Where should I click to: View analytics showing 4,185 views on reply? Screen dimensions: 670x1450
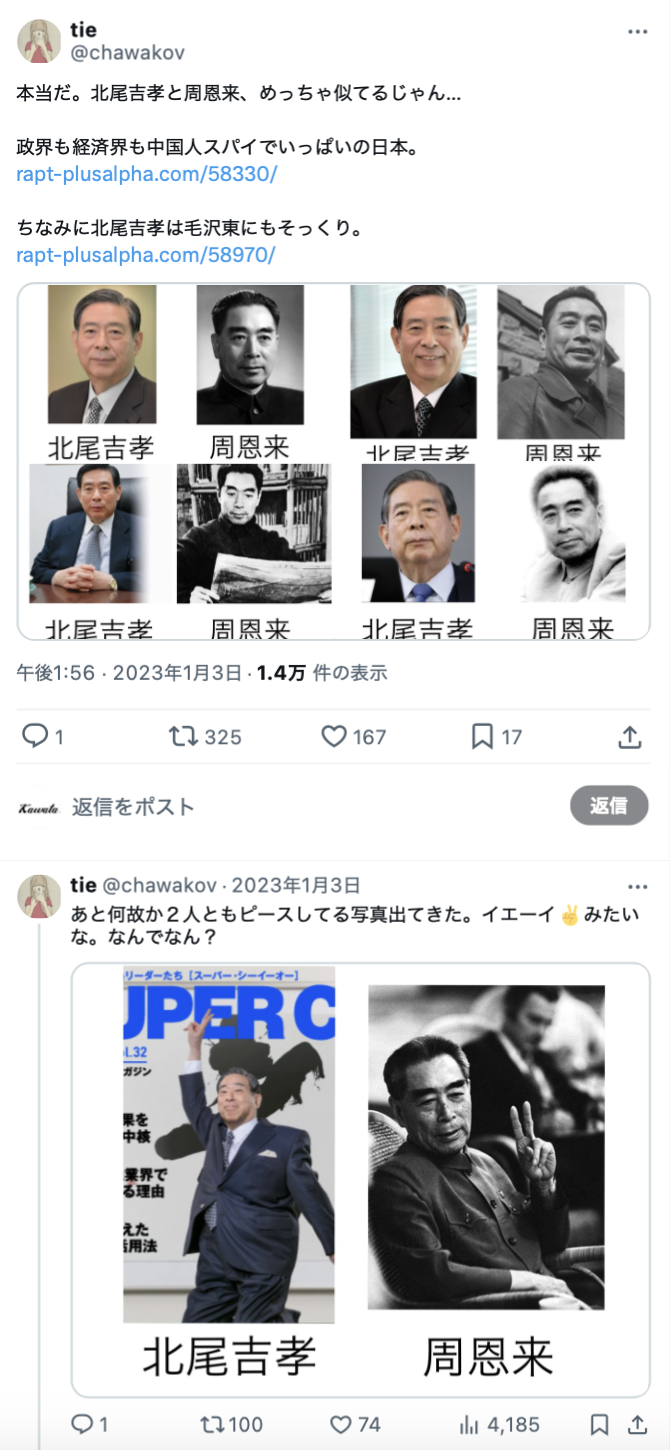tap(470, 1424)
